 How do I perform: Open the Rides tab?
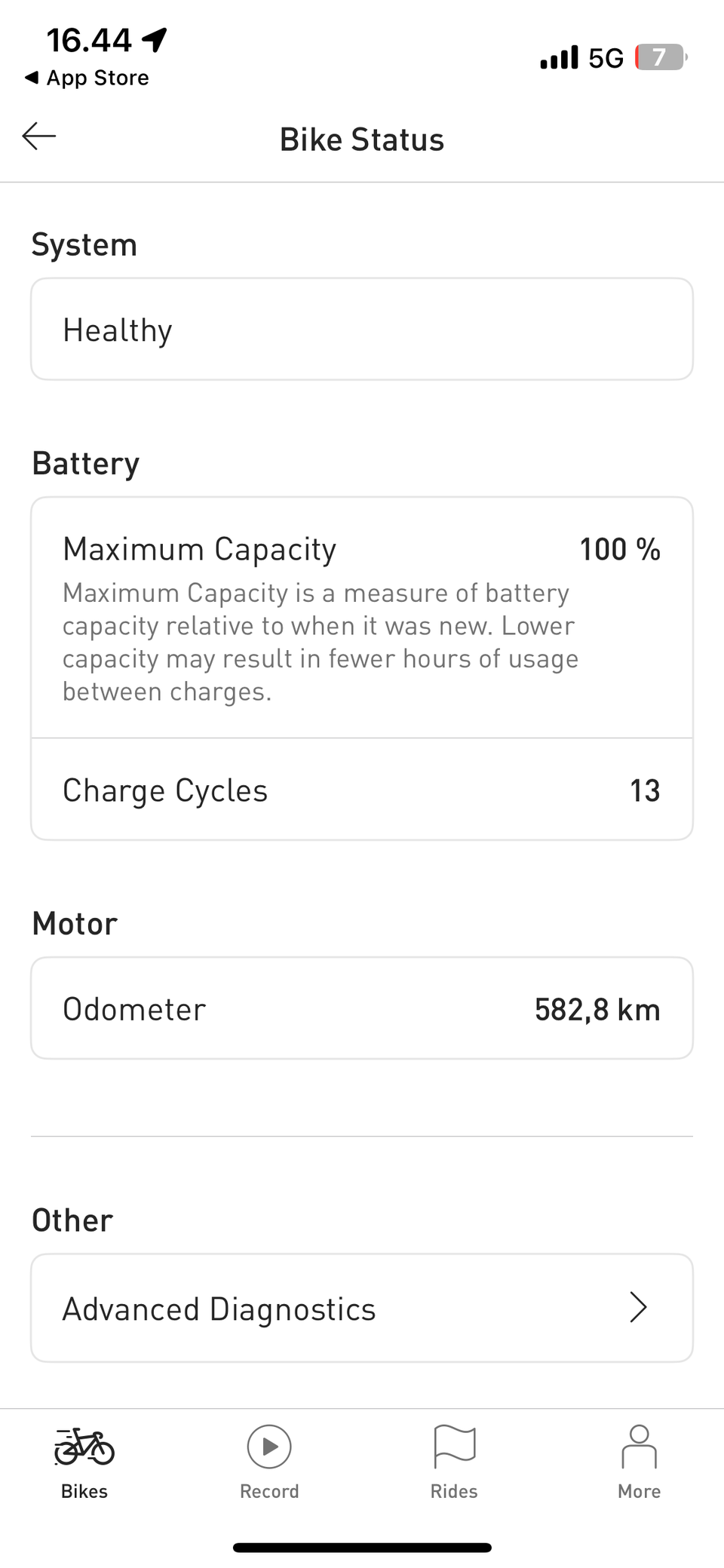click(x=454, y=1462)
